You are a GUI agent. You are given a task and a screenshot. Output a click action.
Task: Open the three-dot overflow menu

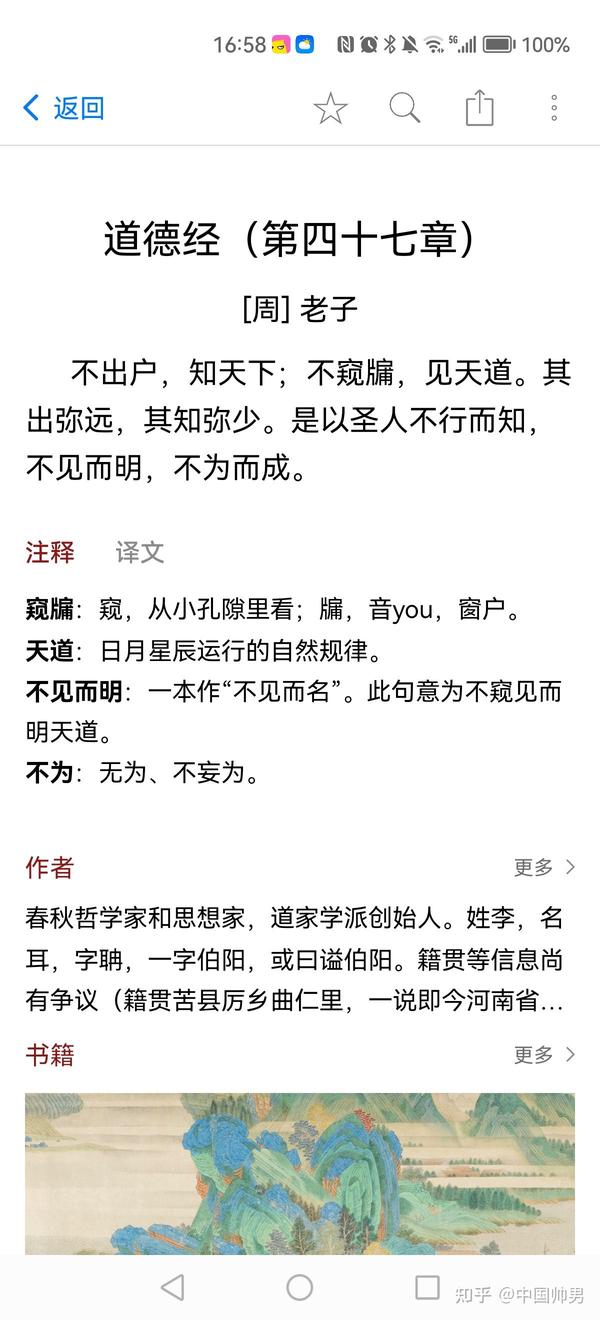point(554,108)
